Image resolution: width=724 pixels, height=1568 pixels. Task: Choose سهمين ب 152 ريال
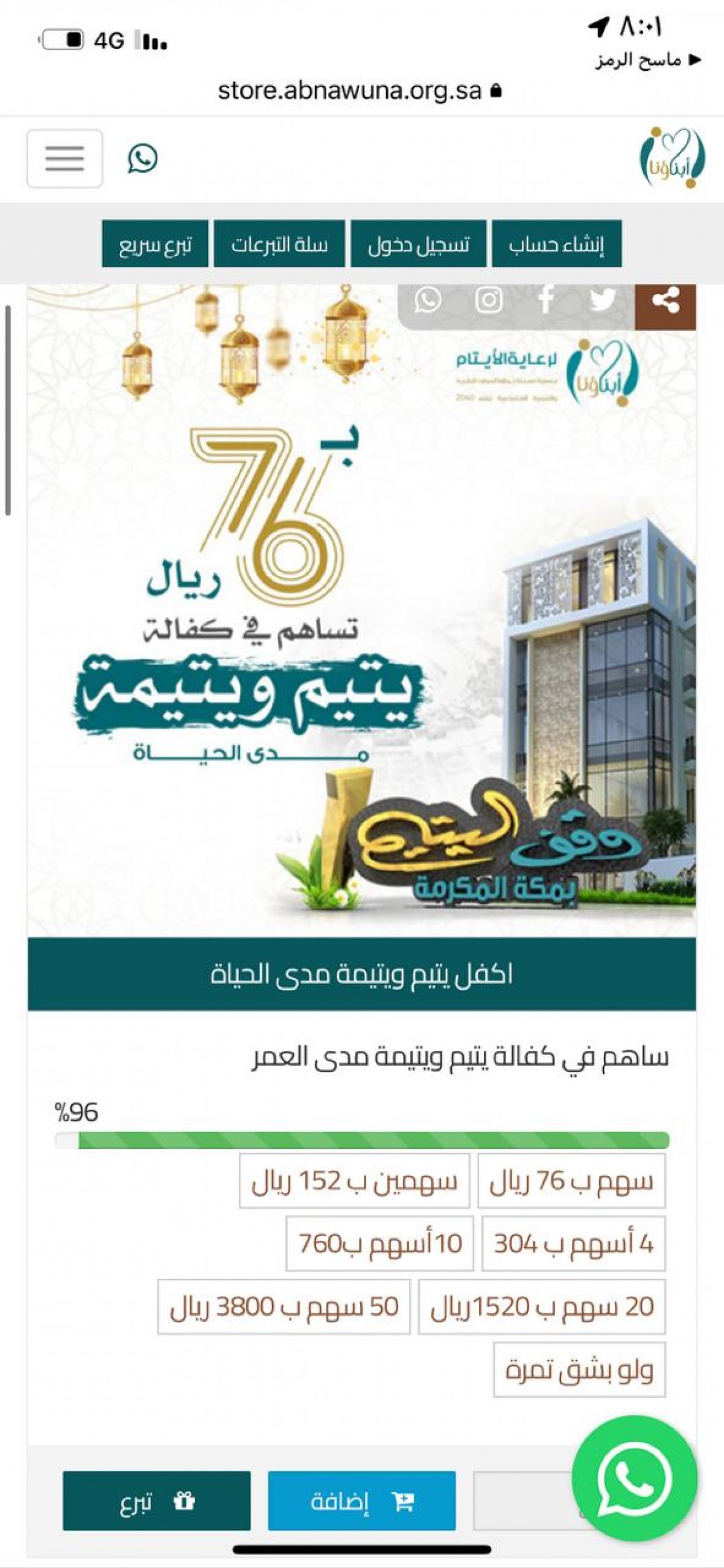(355, 1181)
